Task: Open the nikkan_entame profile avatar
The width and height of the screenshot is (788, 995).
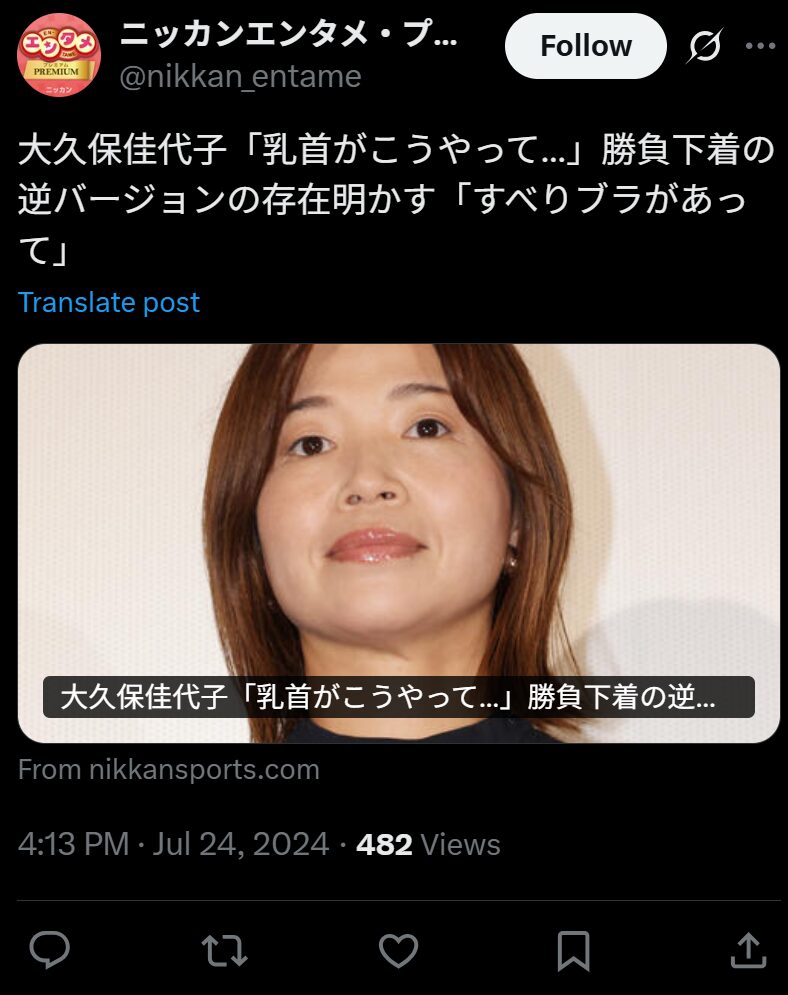Action: coord(58,54)
